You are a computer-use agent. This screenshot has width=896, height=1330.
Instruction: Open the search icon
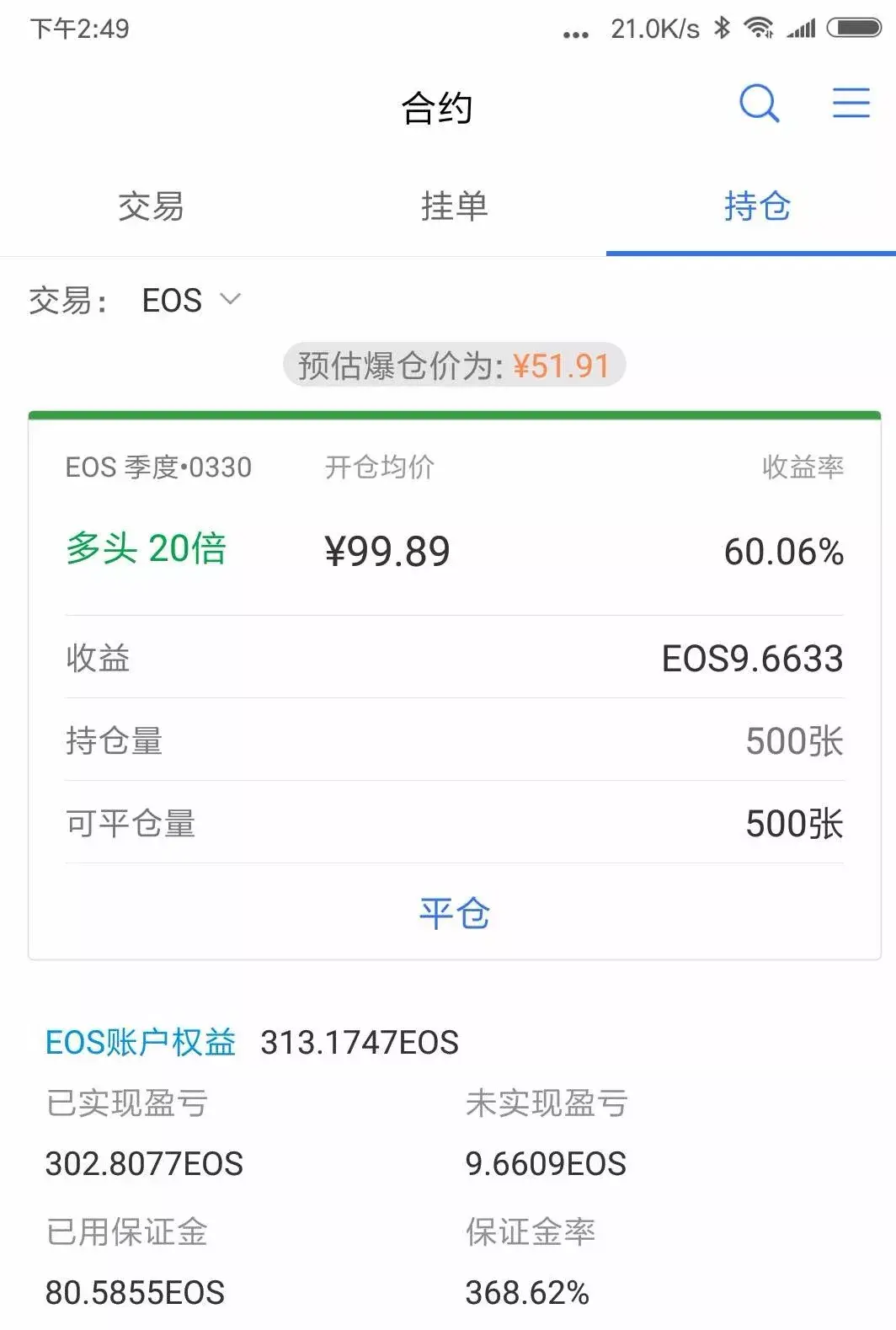point(759,104)
